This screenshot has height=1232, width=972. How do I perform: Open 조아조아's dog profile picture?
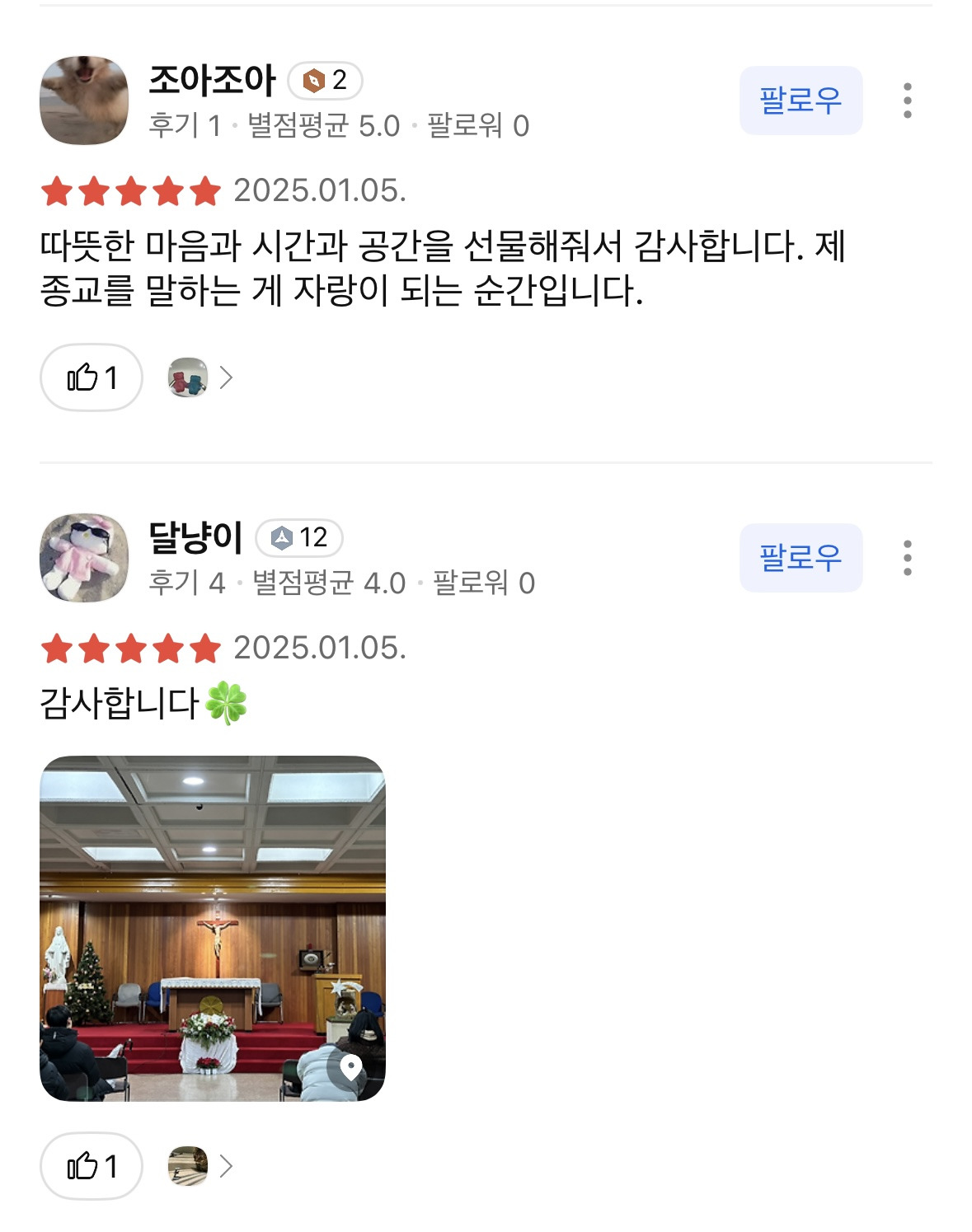click(x=85, y=101)
